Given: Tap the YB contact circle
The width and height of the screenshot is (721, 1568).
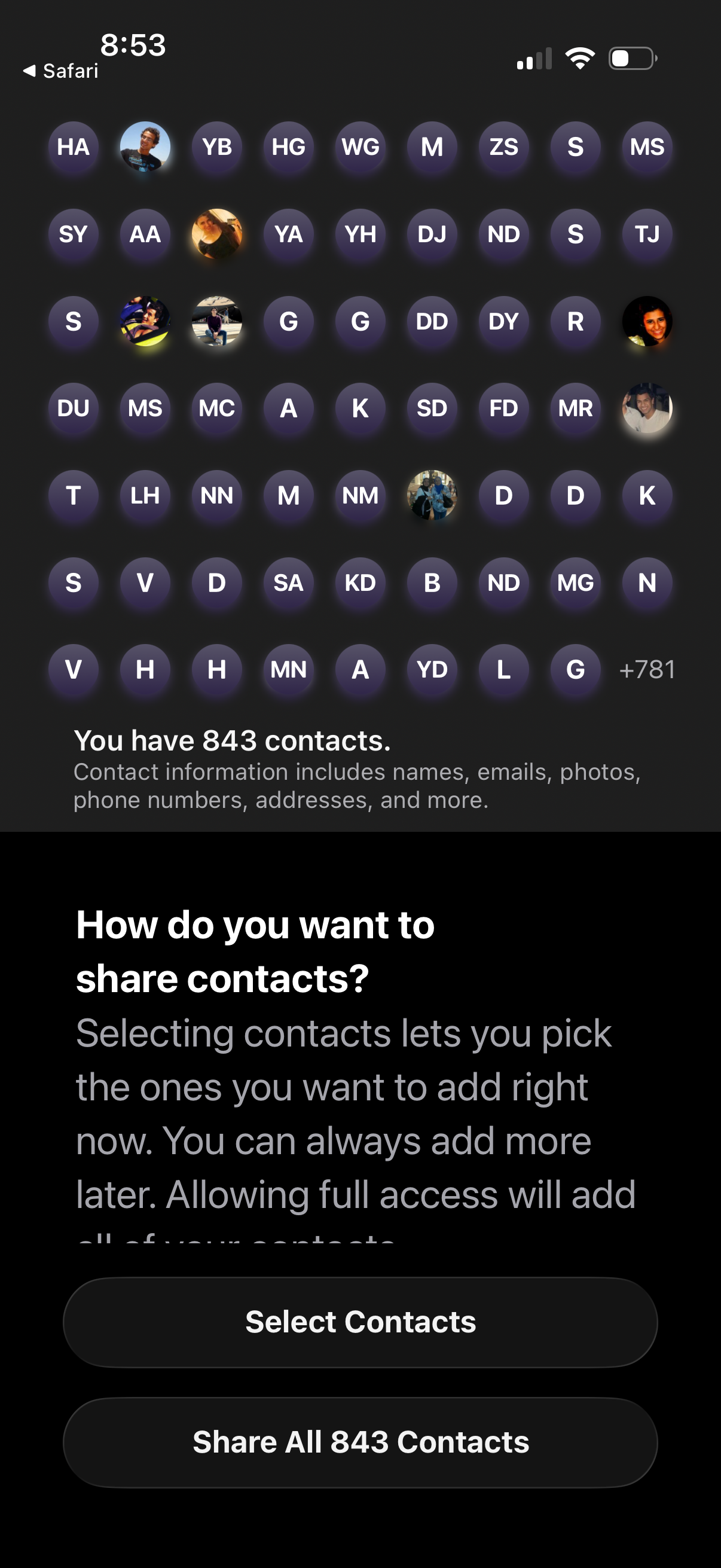Looking at the screenshot, I should pos(218,147).
